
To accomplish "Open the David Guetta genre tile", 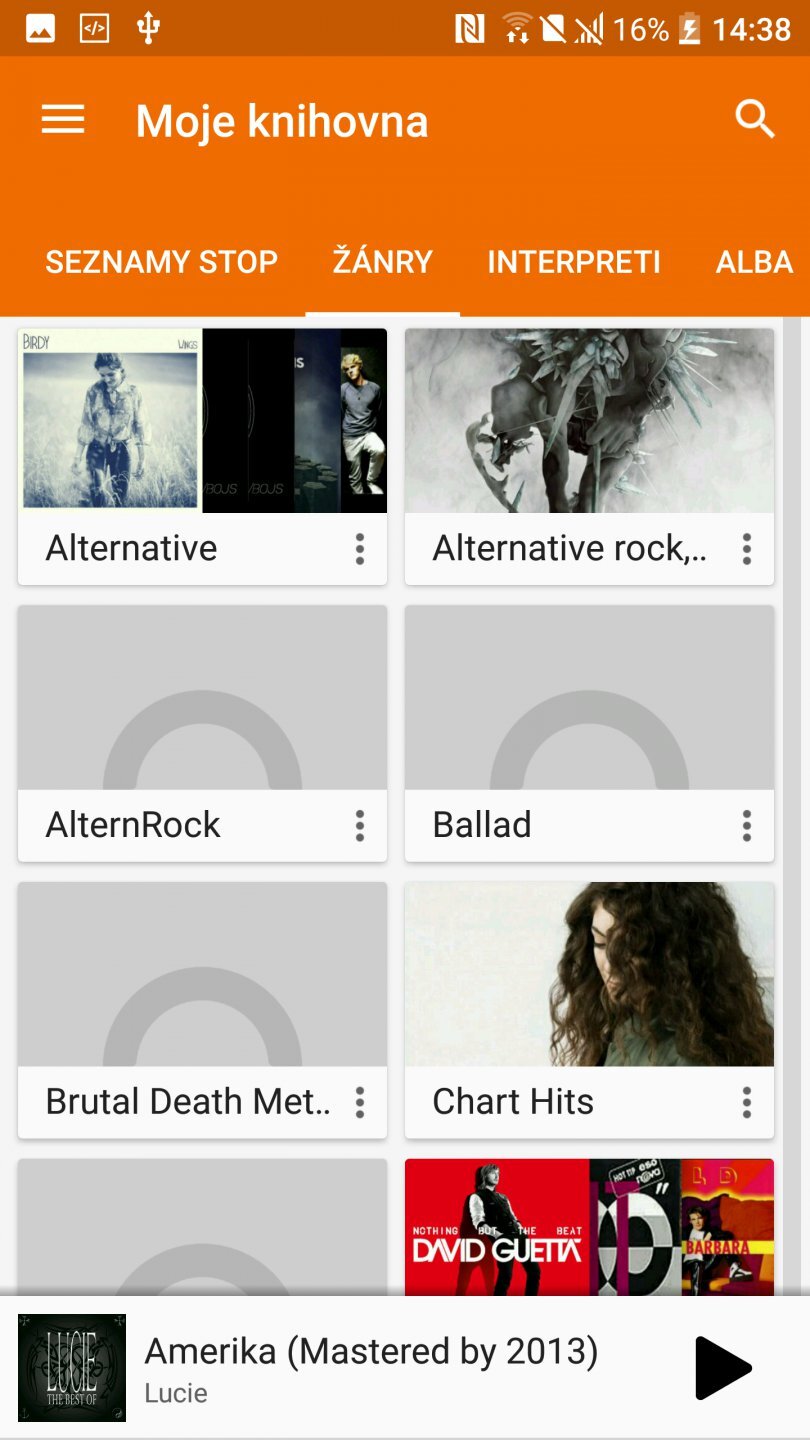I will (x=589, y=1227).
